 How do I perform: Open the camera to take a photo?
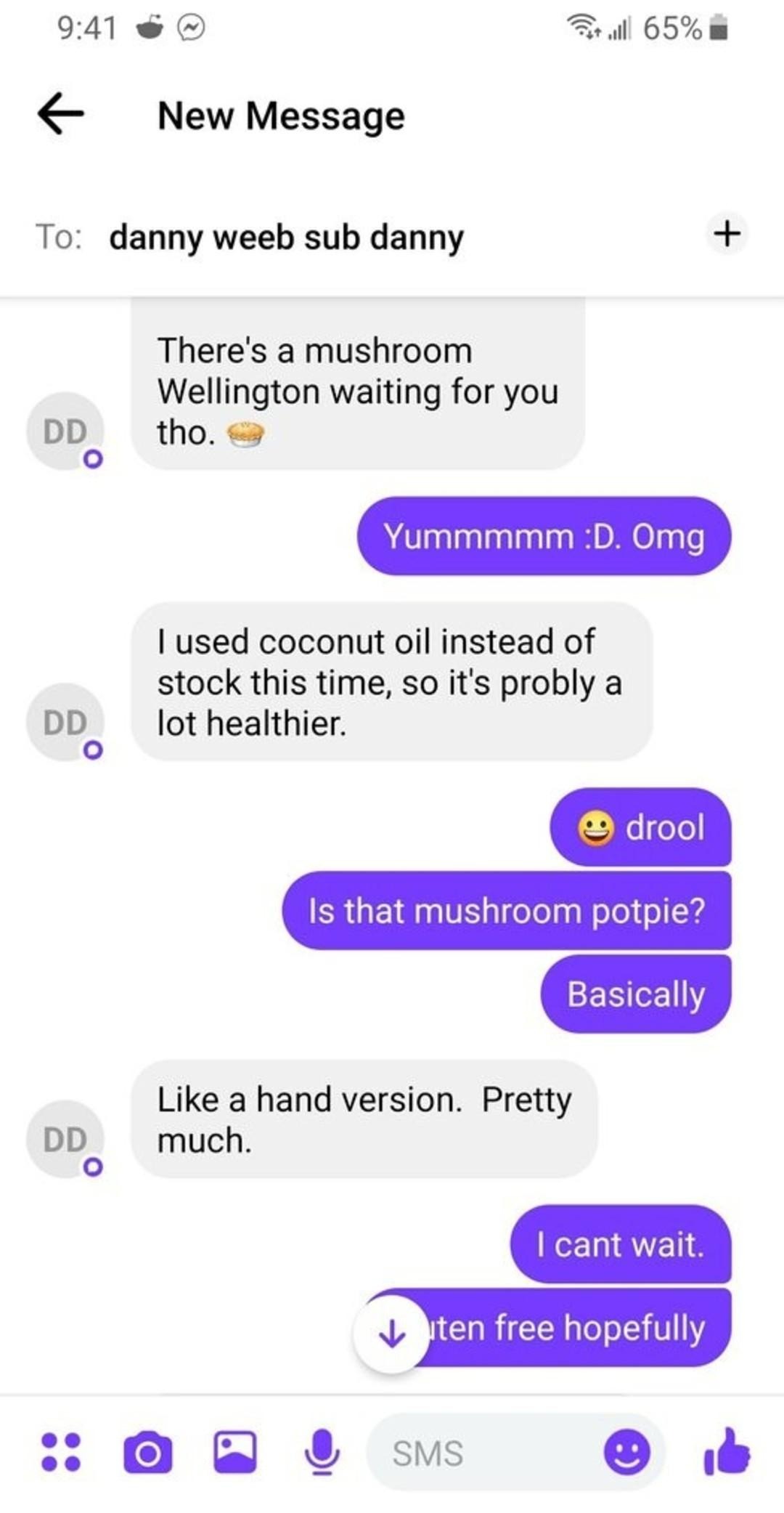pyautogui.click(x=148, y=1452)
